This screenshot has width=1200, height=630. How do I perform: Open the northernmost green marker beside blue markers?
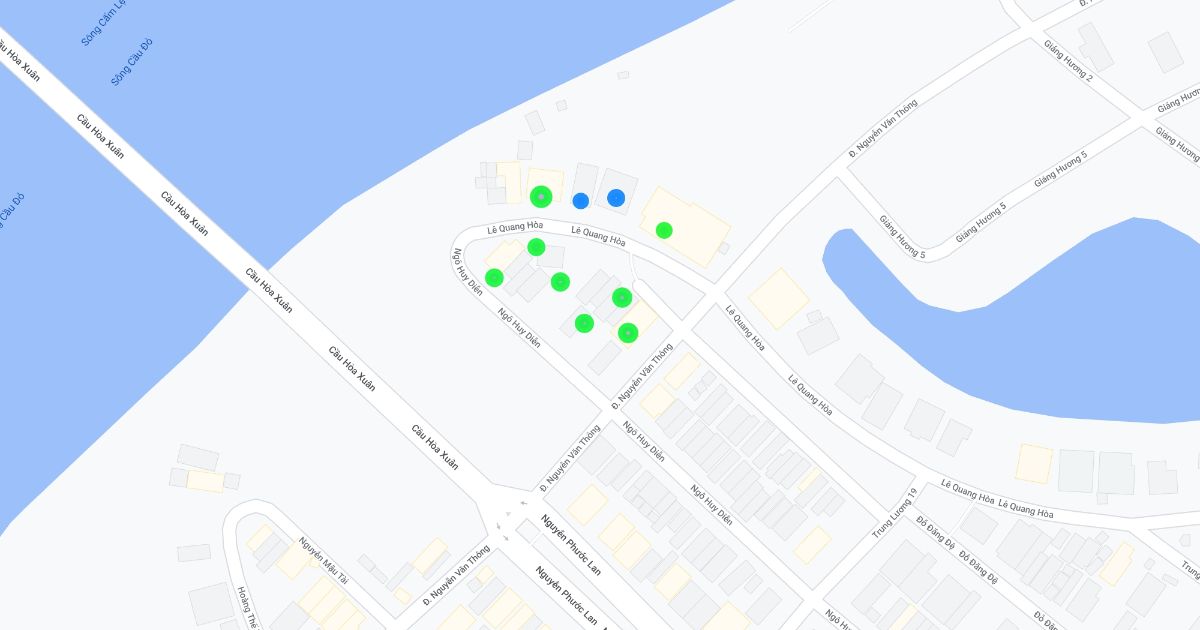[x=541, y=196]
